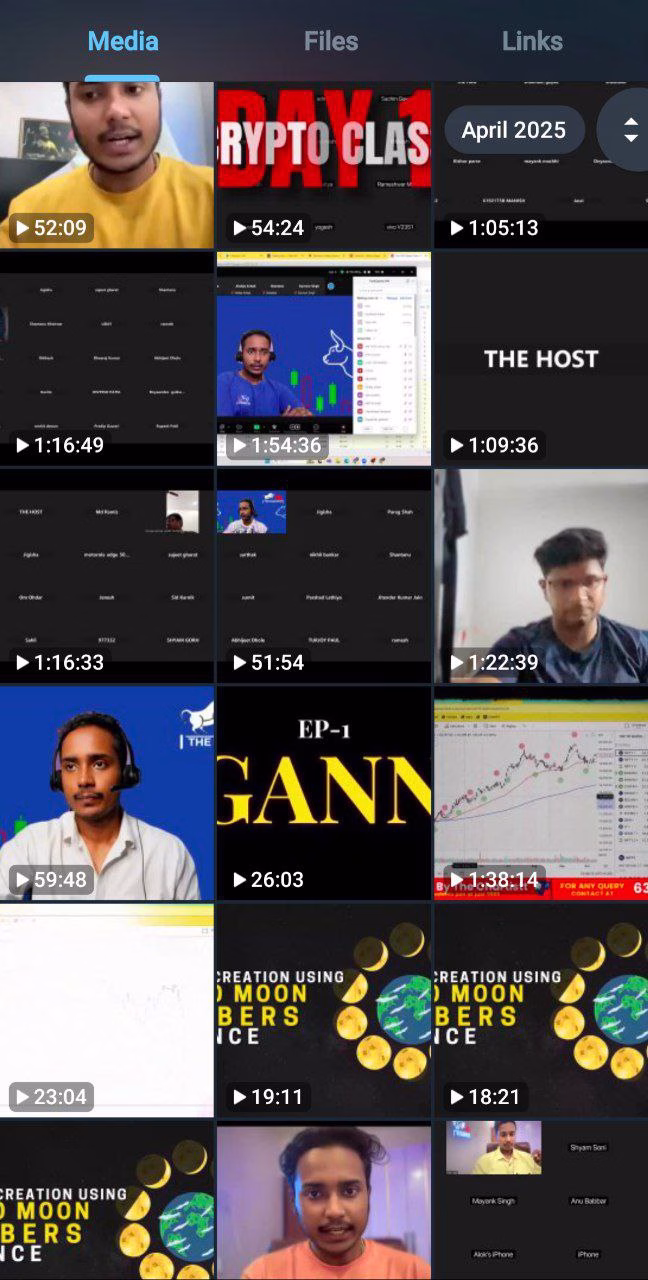Play the 59:48 video

106,793
